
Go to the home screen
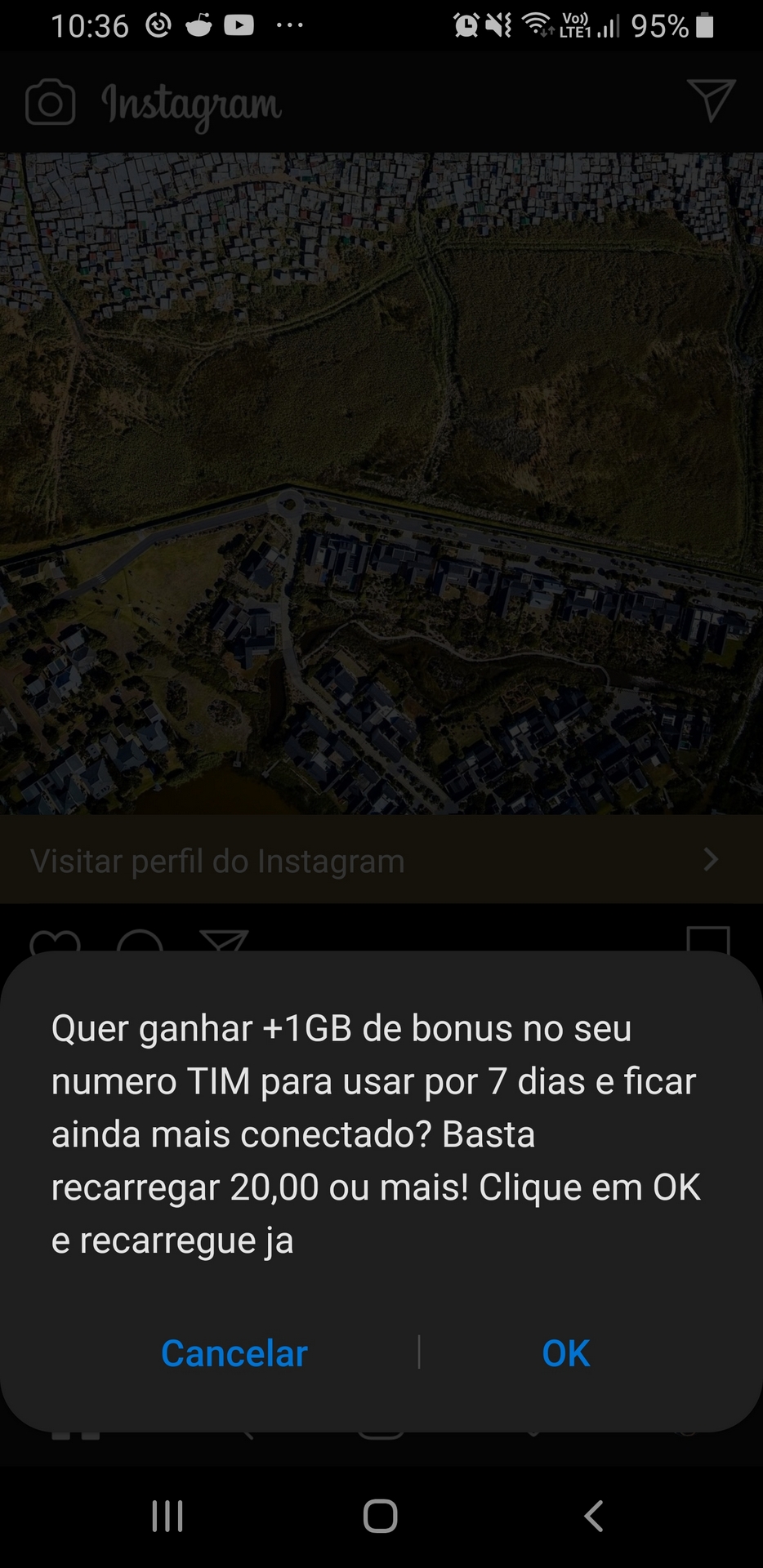click(381, 1517)
